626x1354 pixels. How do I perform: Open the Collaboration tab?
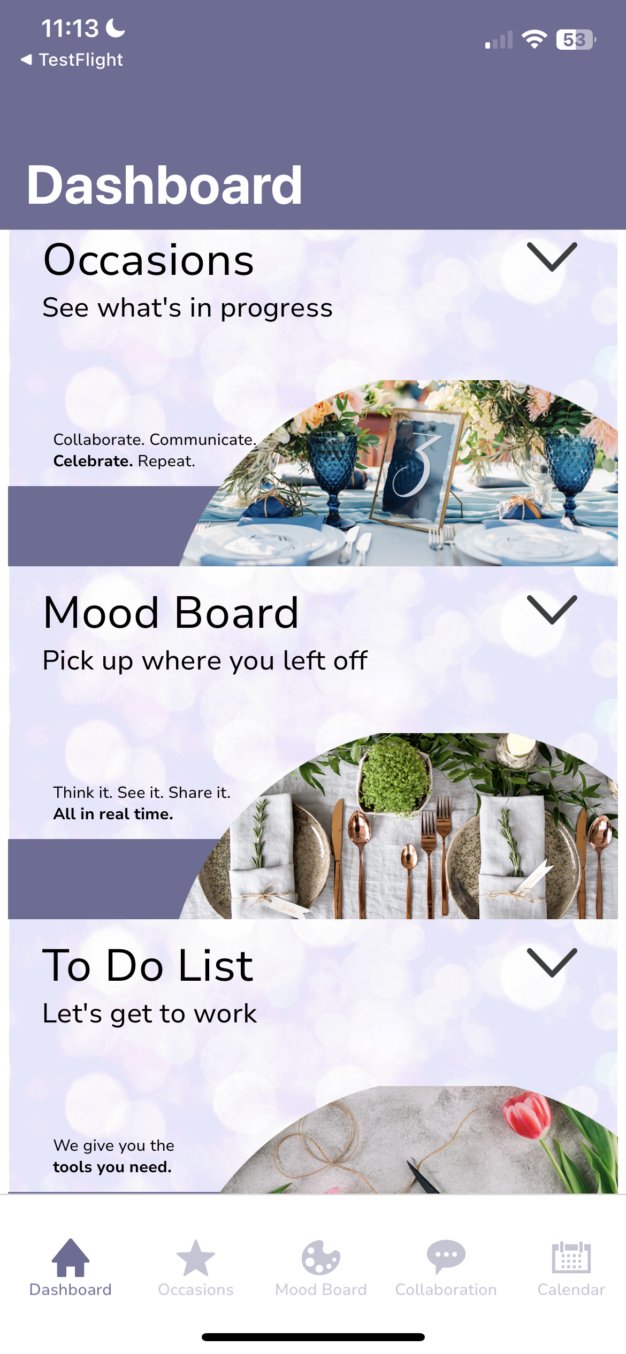446,1268
